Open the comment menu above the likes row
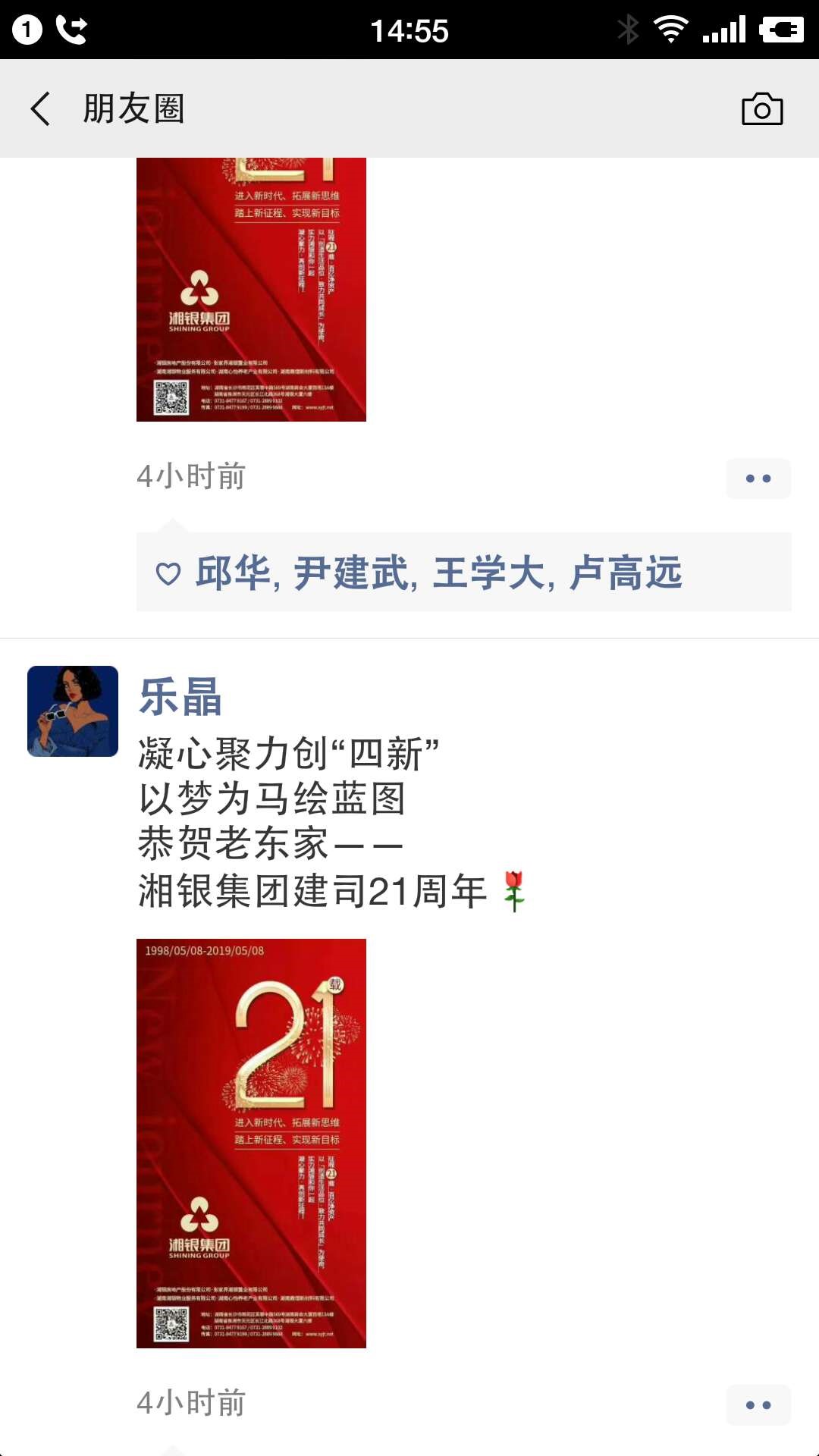This screenshot has height=1456, width=819. tap(758, 479)
